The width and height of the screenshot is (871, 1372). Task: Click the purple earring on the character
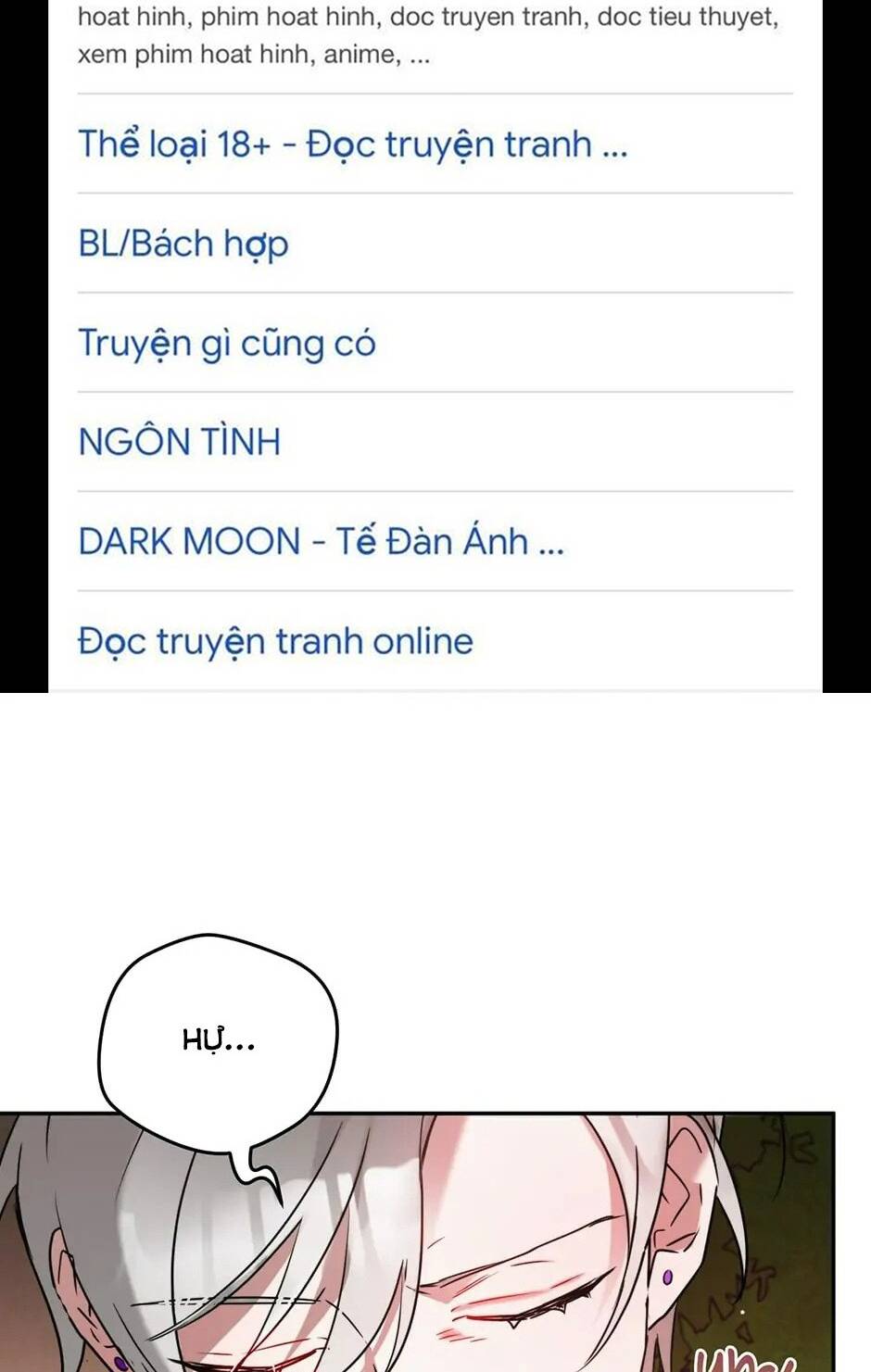click(x=668, y=1276)
